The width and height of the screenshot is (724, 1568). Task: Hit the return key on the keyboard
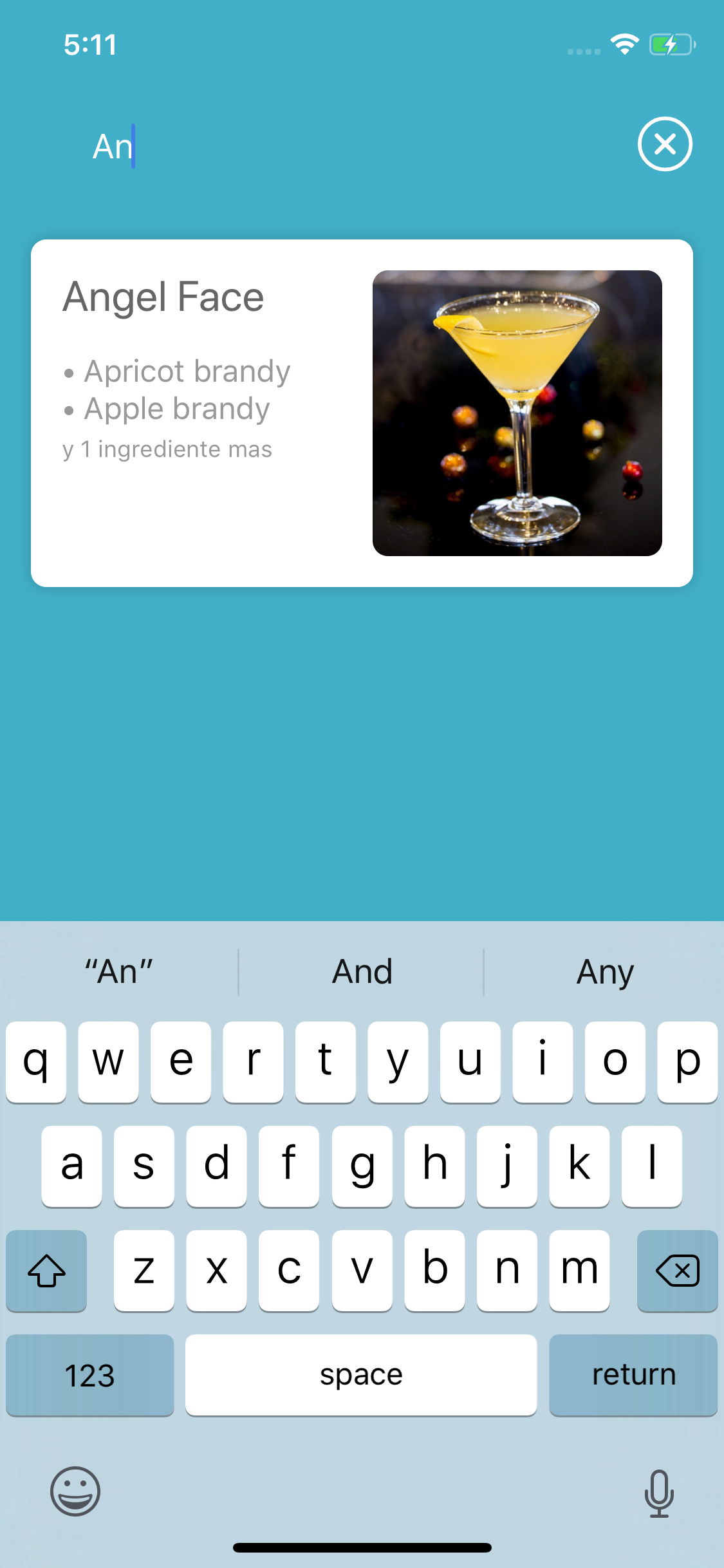pyautogui.click(x=633, y=1374)
